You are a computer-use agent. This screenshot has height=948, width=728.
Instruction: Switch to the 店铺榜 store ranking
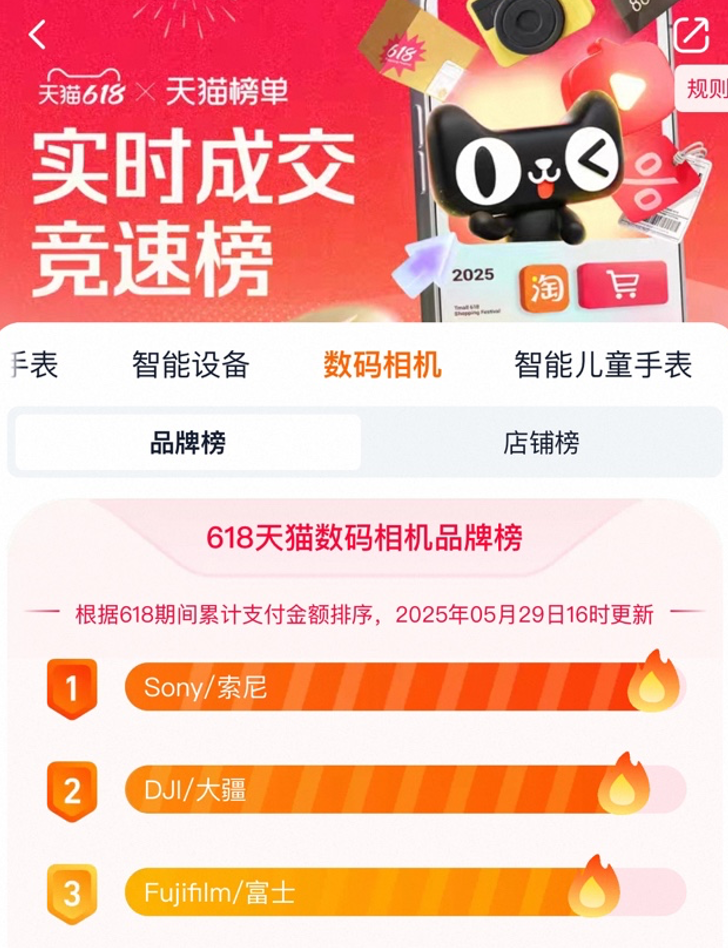point(541,443)
